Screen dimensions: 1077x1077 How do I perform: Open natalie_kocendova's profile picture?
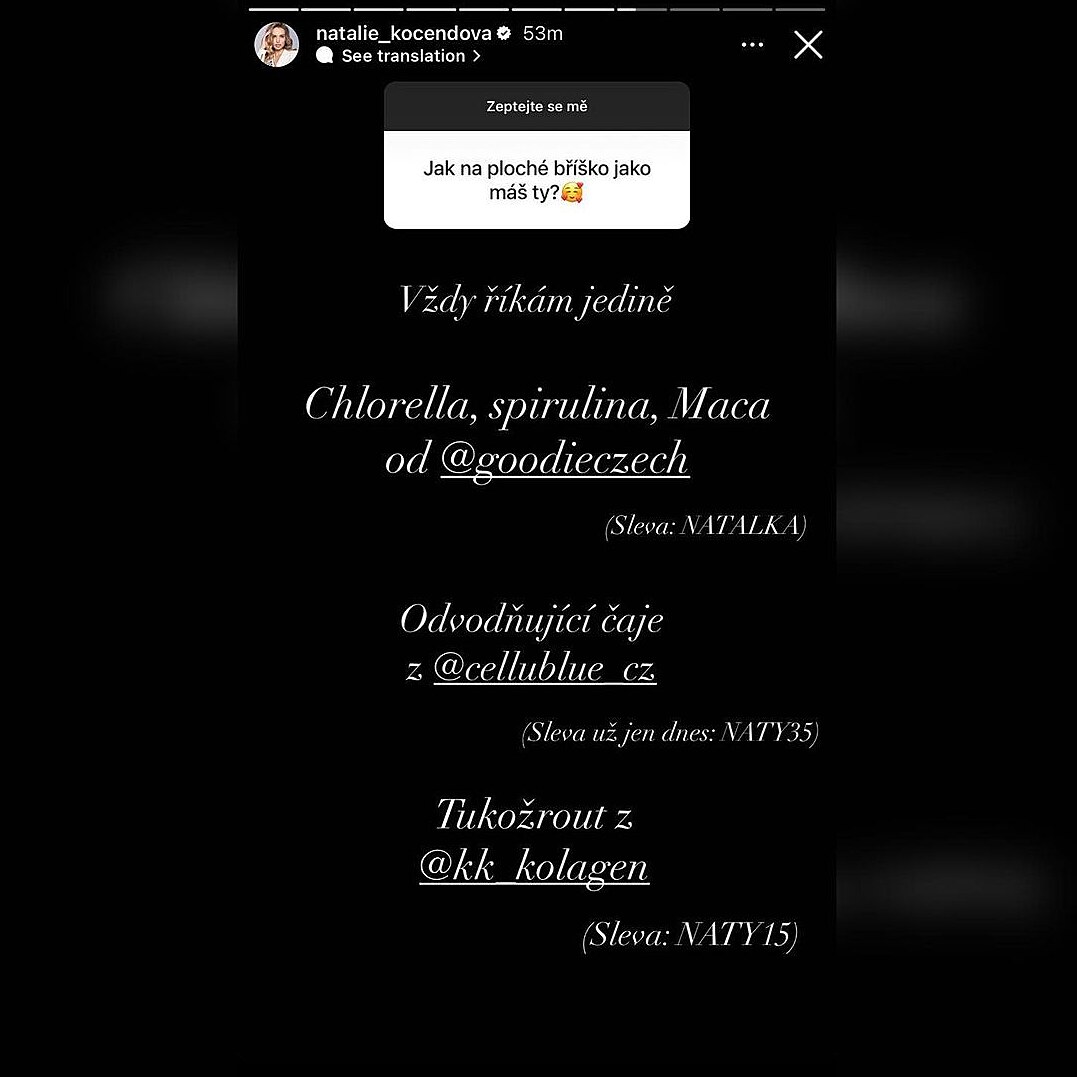277,45
